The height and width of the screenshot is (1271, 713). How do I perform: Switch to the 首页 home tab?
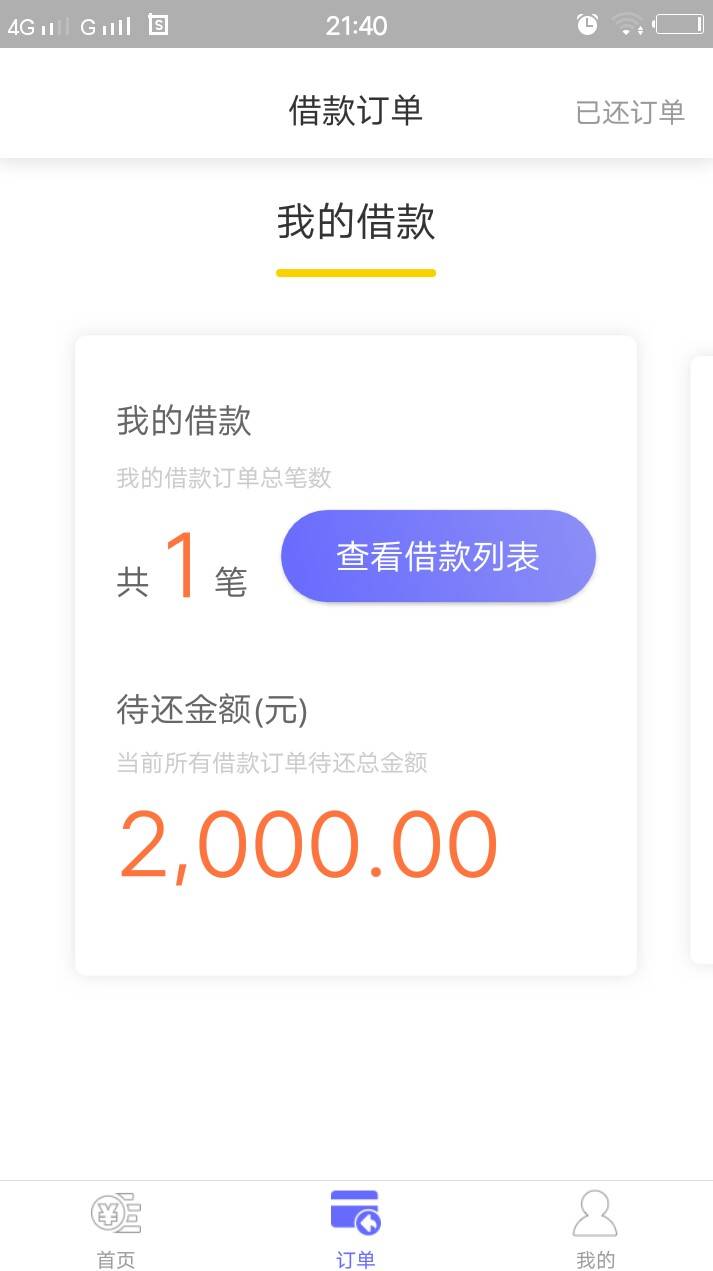[x=116, y=1229]
